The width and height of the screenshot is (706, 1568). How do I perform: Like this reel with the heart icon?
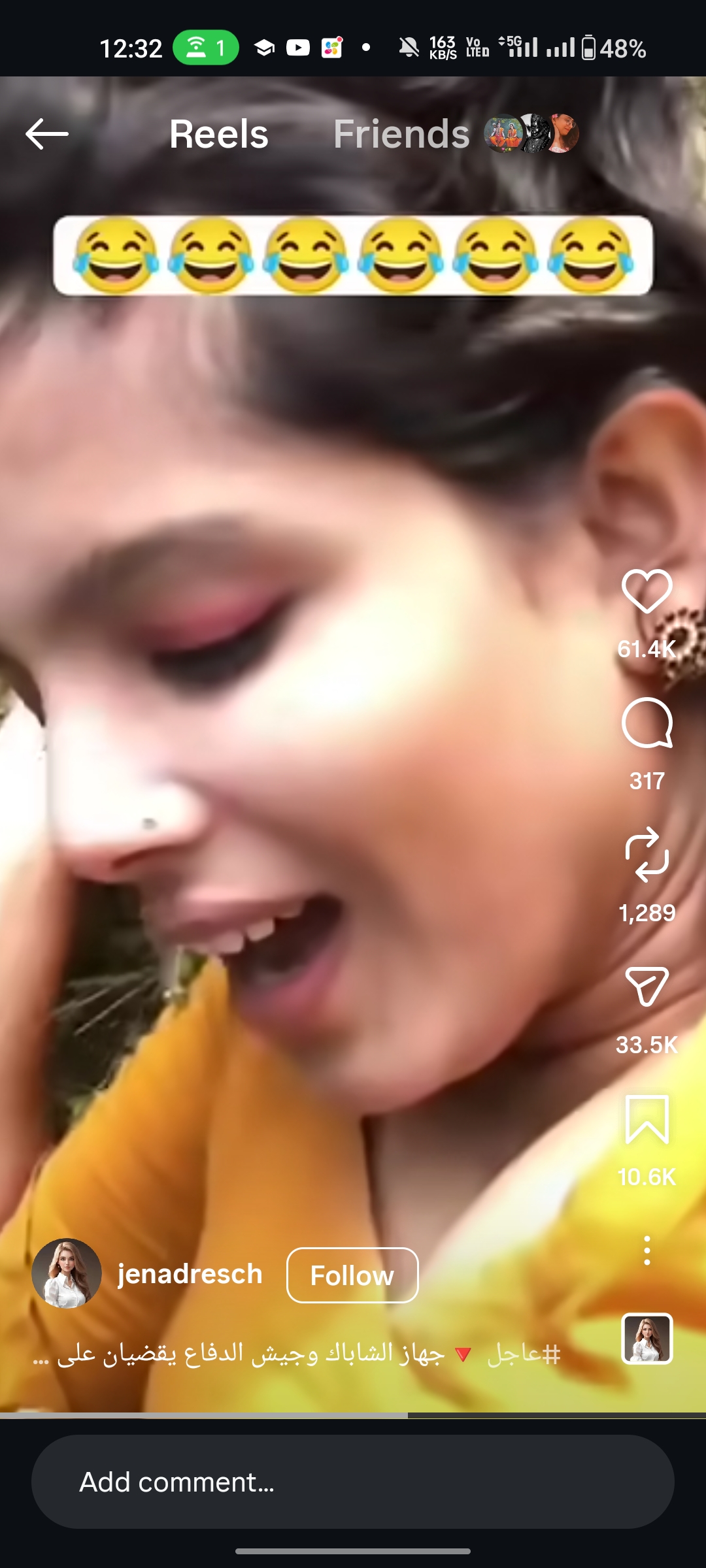point(647,591)
